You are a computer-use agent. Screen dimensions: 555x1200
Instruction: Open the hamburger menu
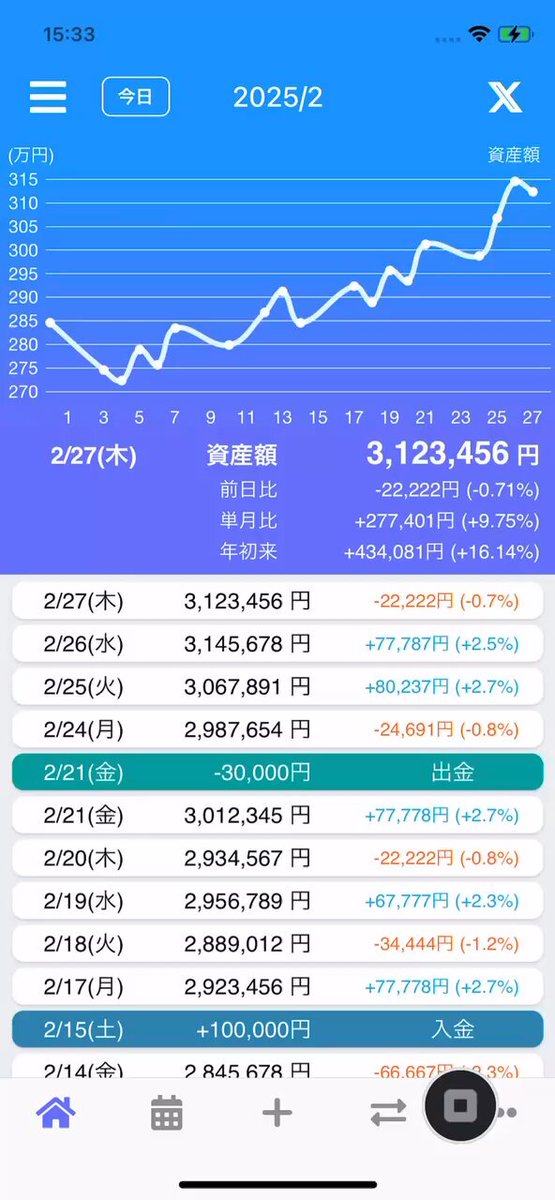[x=48, y=97]
